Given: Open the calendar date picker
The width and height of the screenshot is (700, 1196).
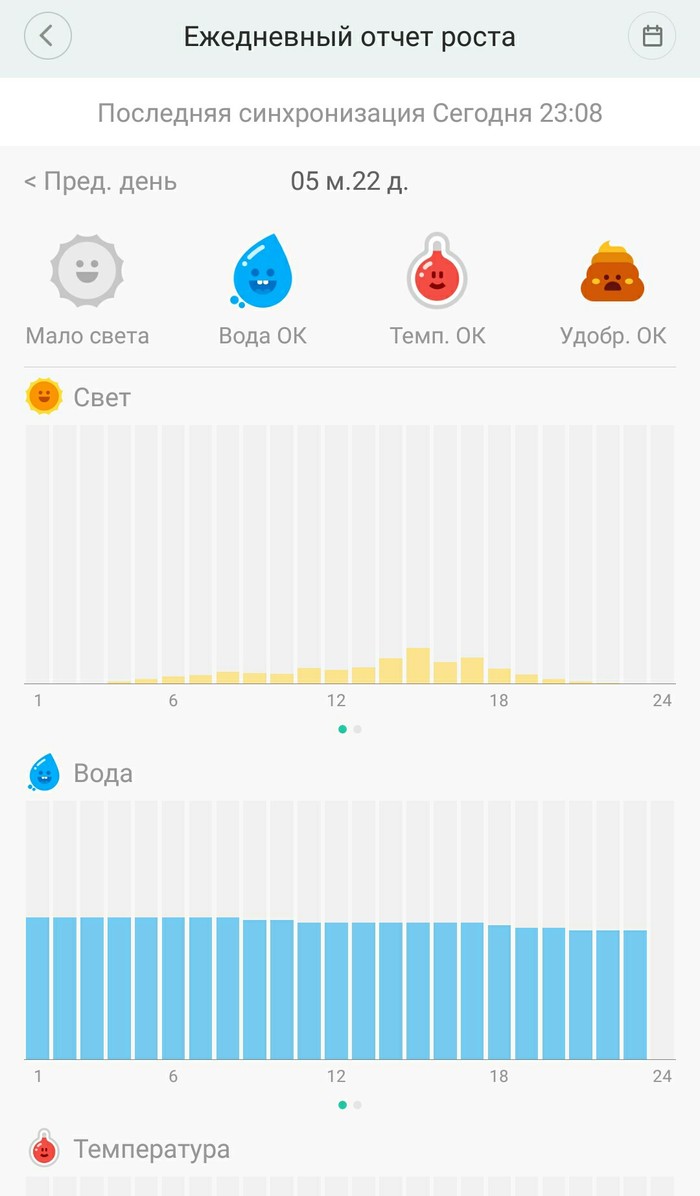Looking at the screenshot, I should point(652,37).
